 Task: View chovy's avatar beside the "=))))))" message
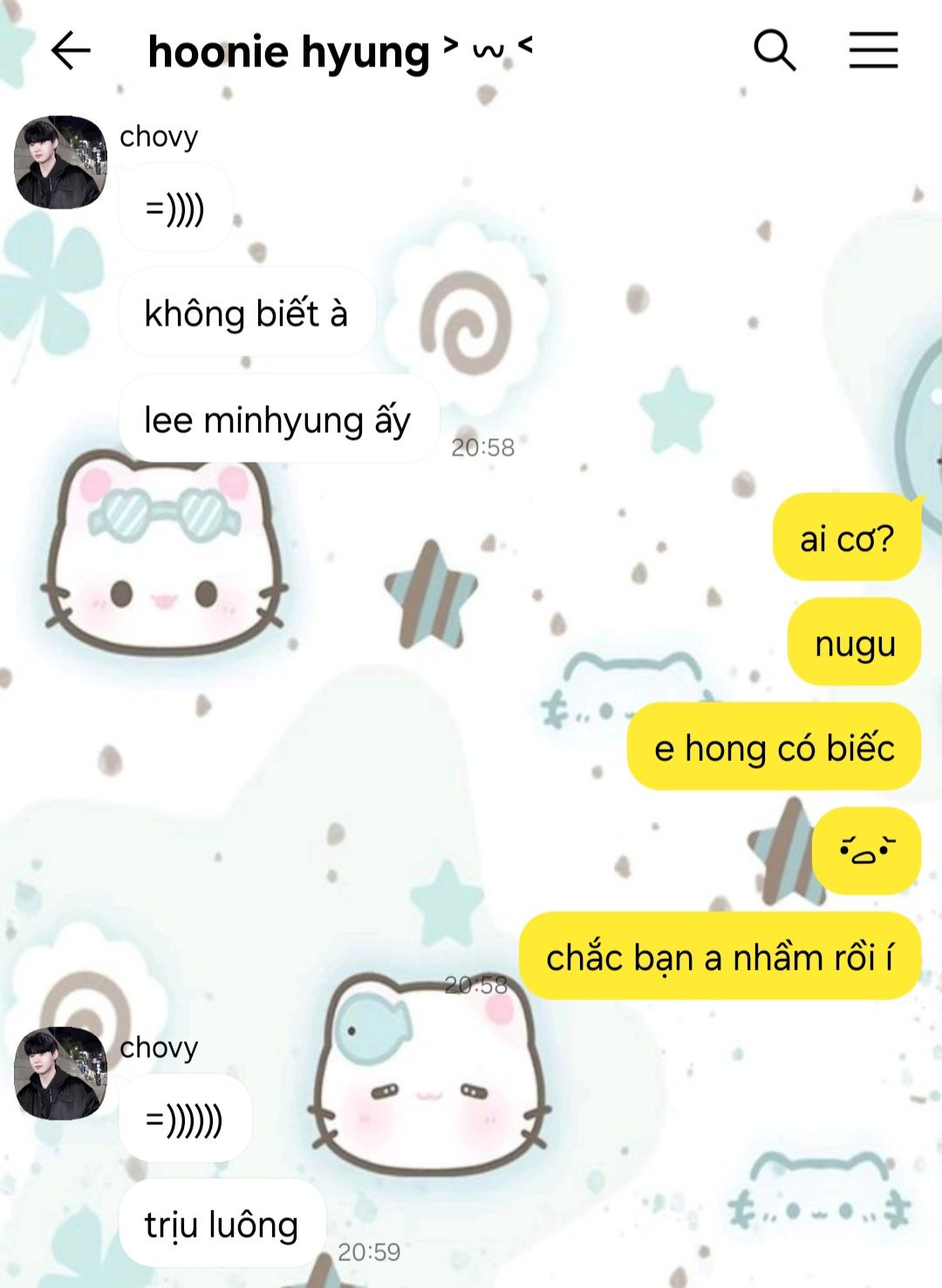[x=60, y=1073]
